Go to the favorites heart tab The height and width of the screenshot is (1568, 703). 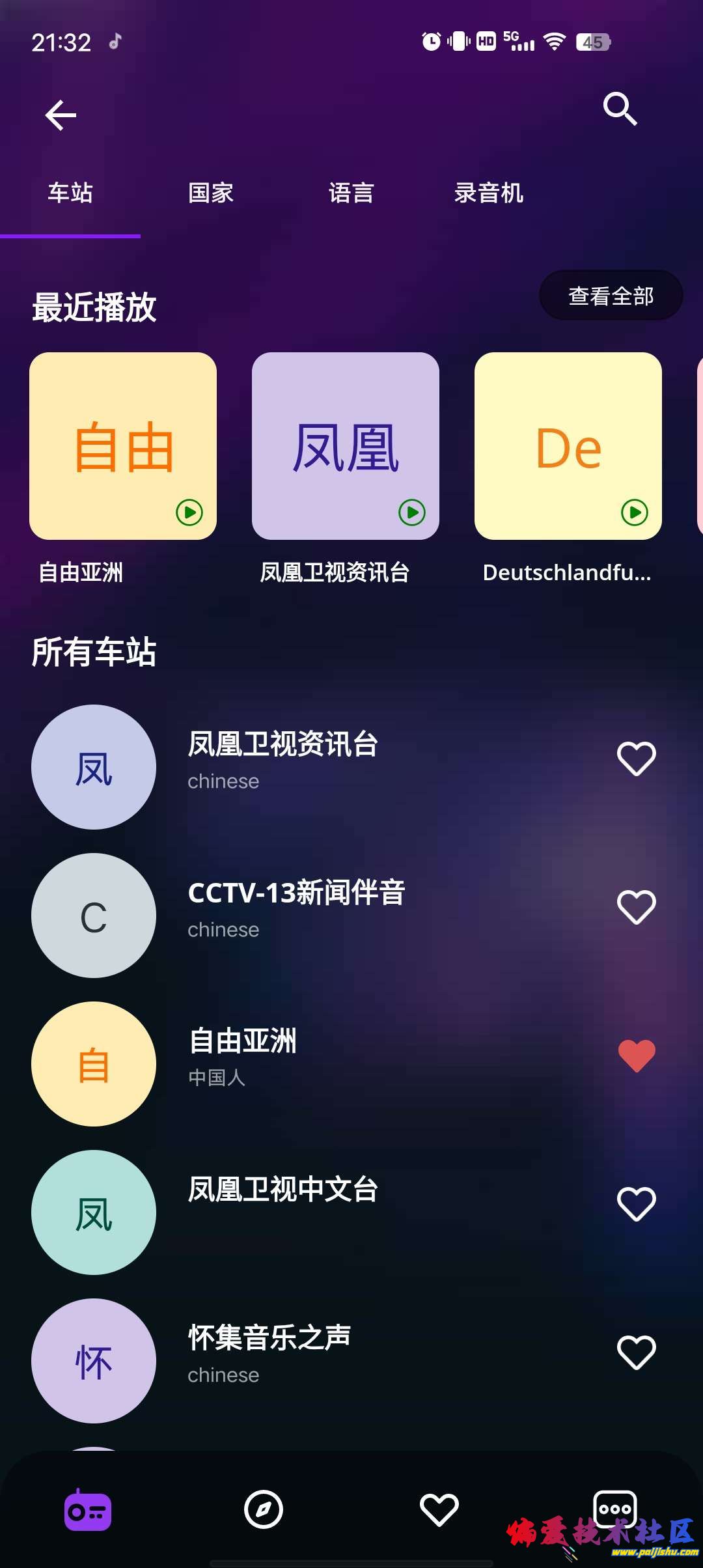439,1509
